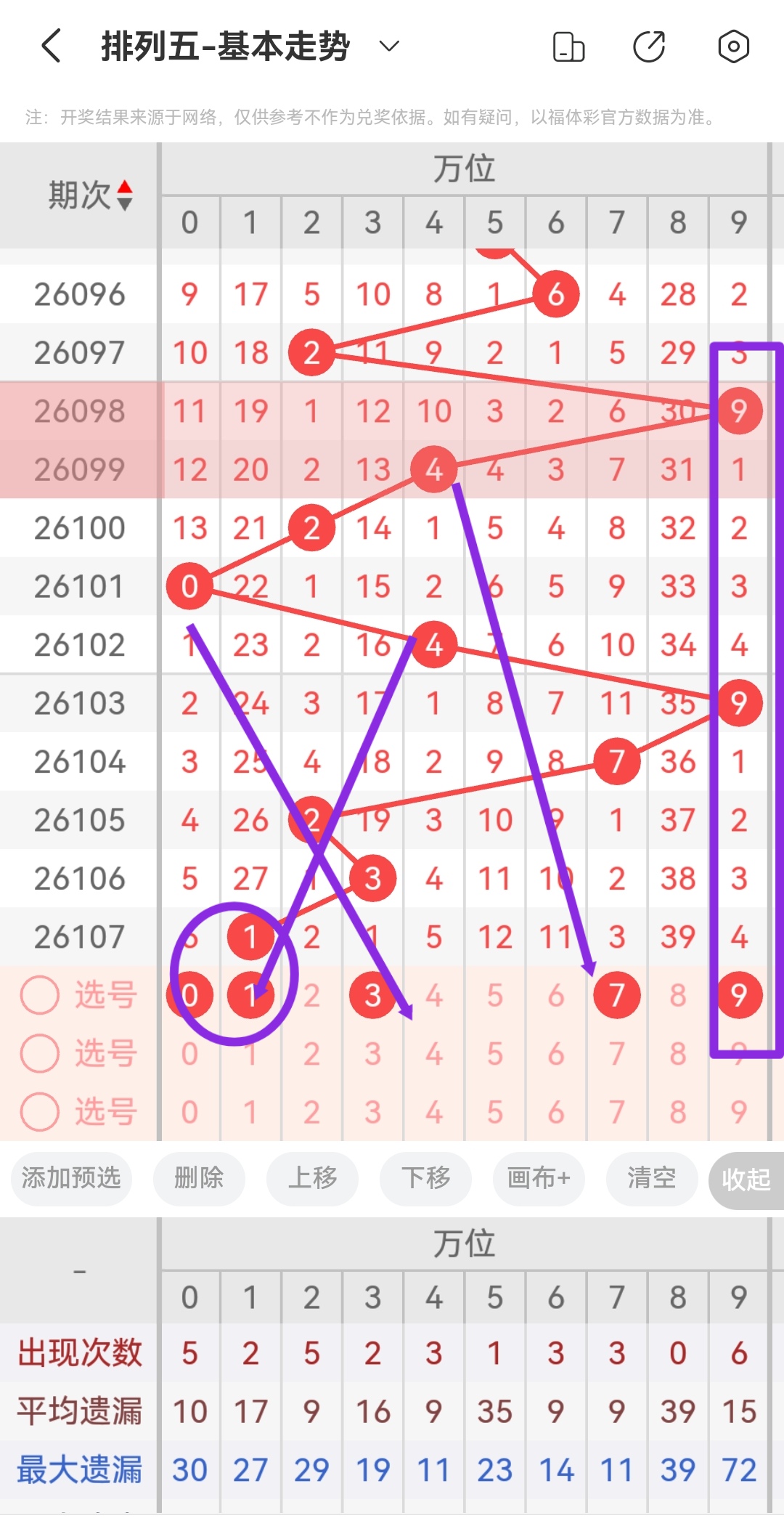Tap 画布+ button

tap(539, 1178)
